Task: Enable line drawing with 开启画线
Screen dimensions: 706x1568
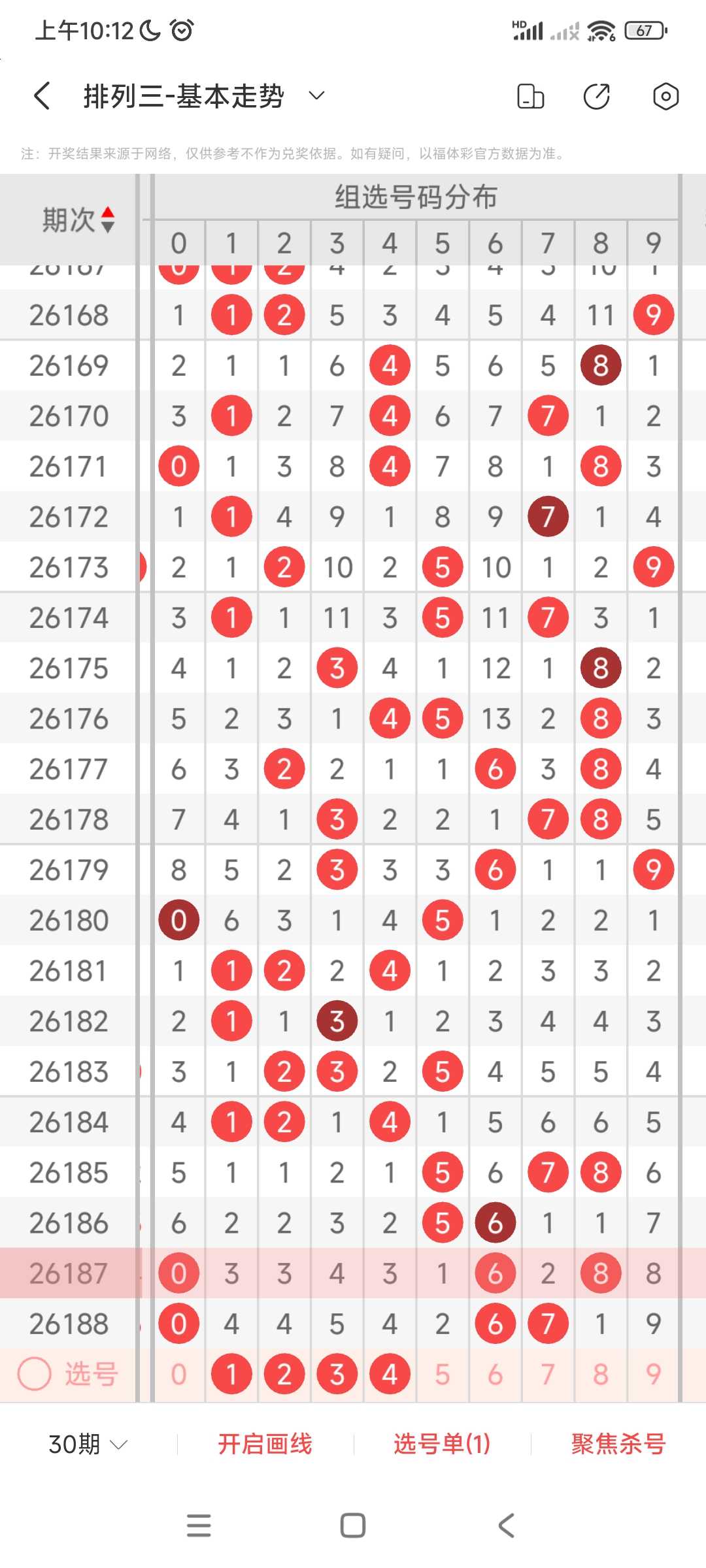Action: pos(265,1444)
